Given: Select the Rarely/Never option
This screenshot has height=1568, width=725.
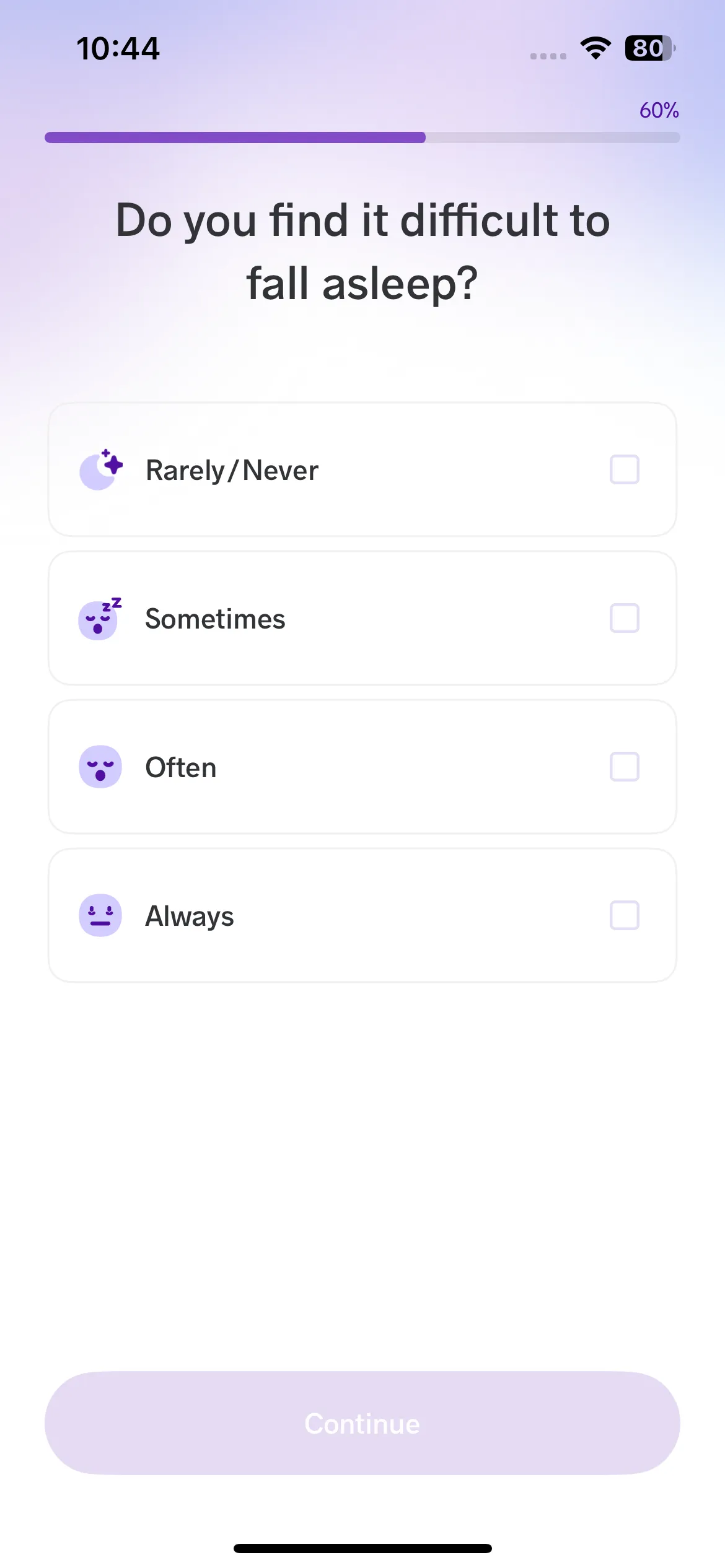Looking at the screenshot, I should point(362,469).
